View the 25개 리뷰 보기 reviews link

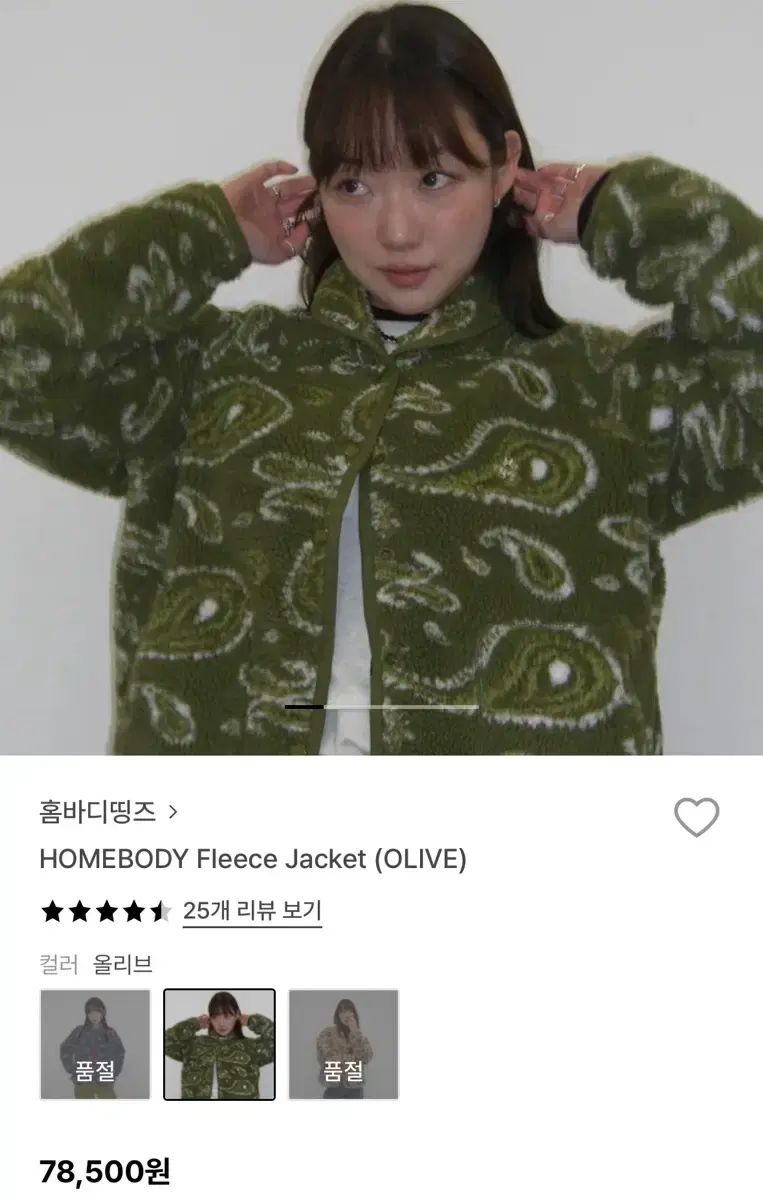(x=252, y=911)
